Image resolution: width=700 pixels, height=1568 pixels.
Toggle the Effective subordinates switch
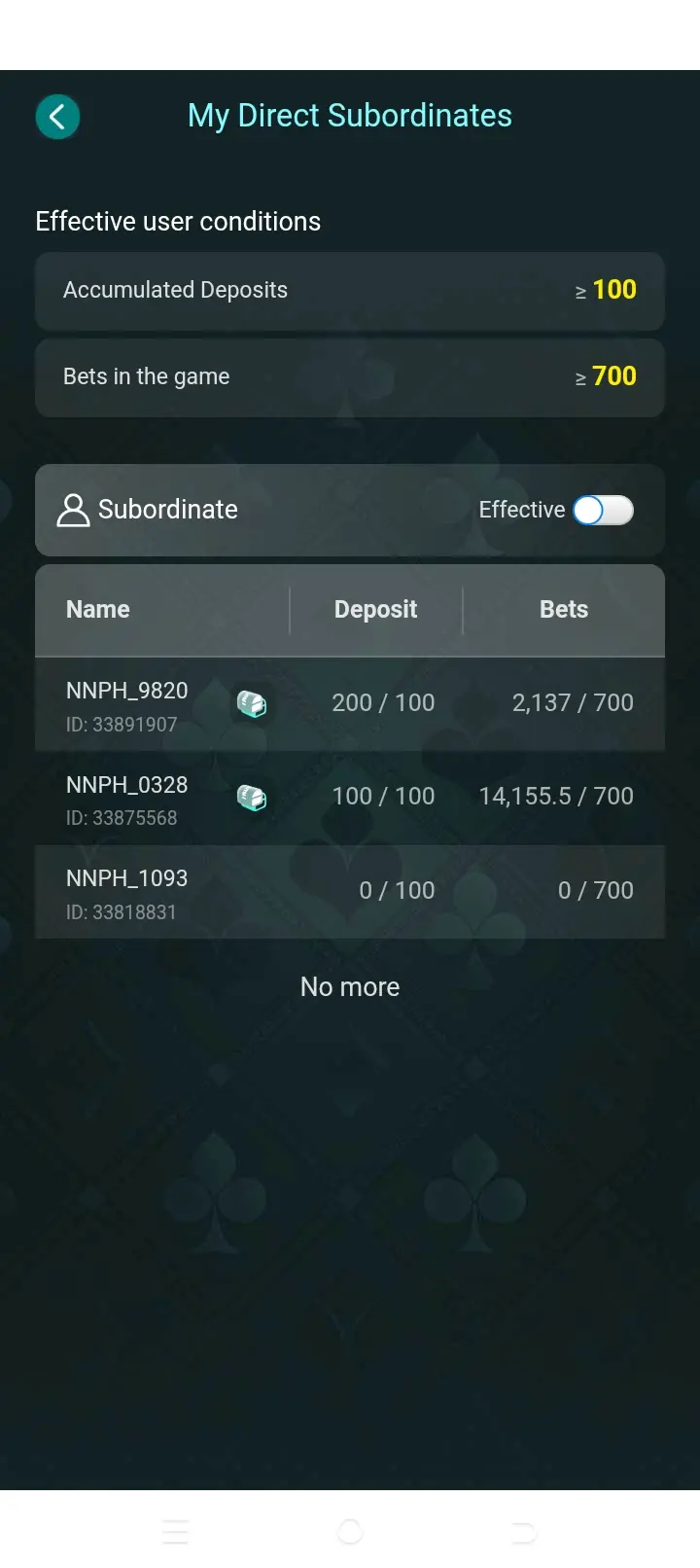[x=603, y=510]
